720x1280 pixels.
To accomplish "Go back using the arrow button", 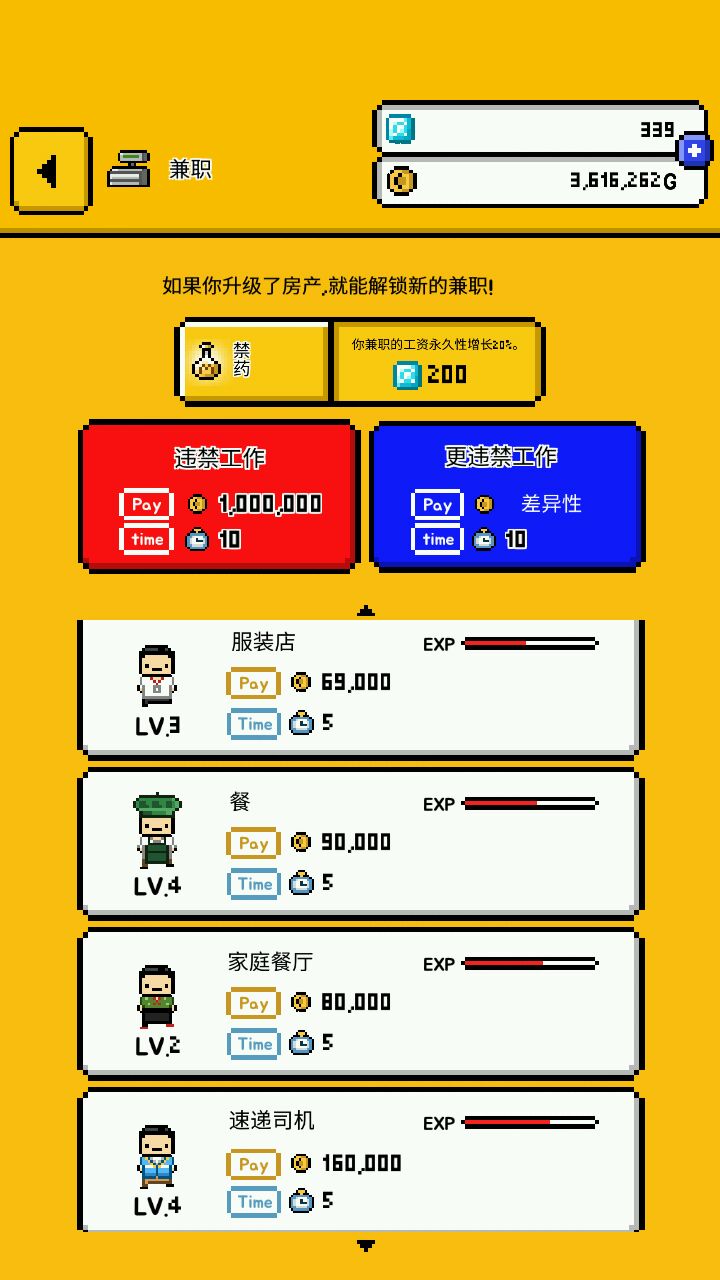I will coord(50,171).
